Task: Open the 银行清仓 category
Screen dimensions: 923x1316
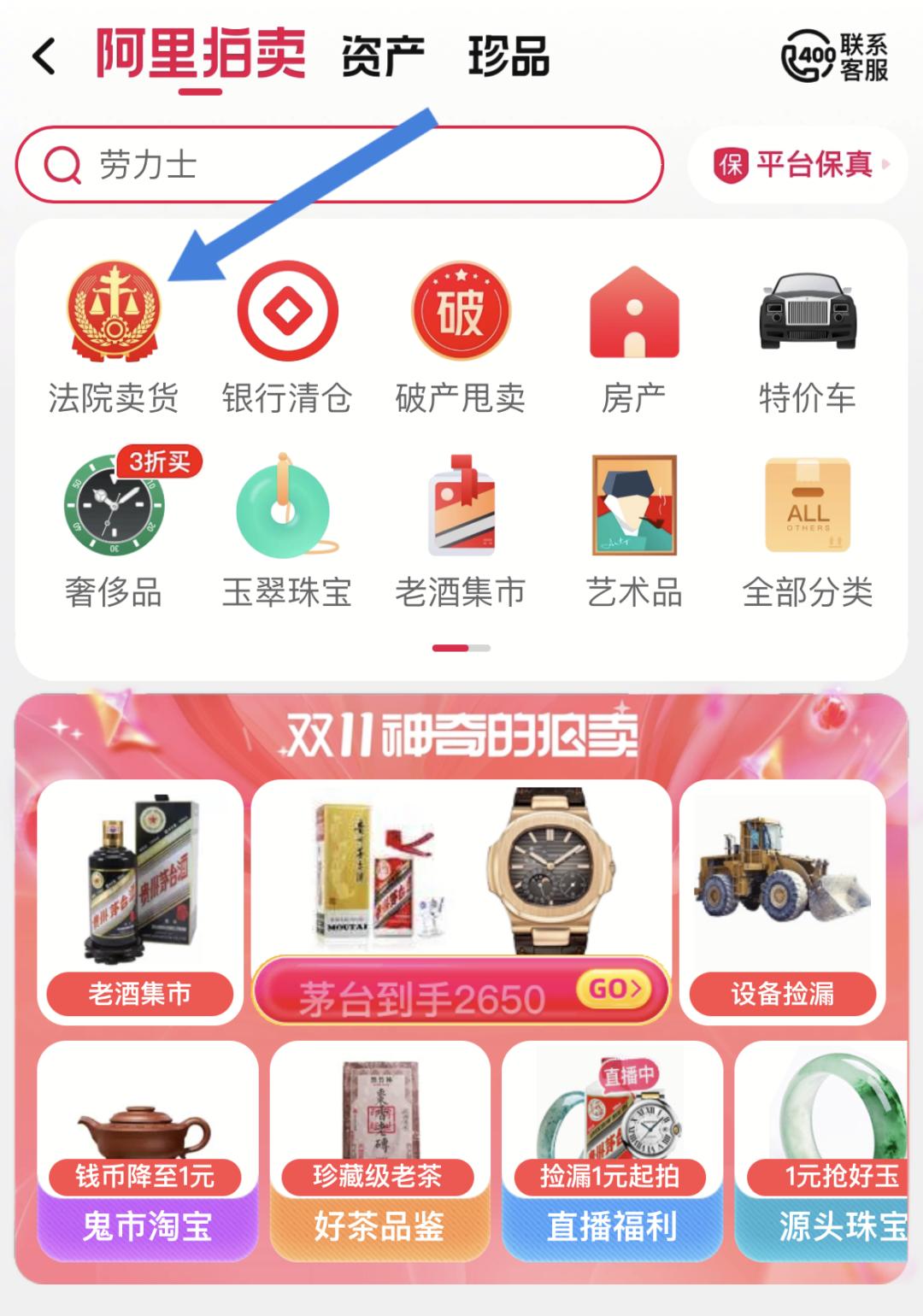Action: [x=287, y=339]
